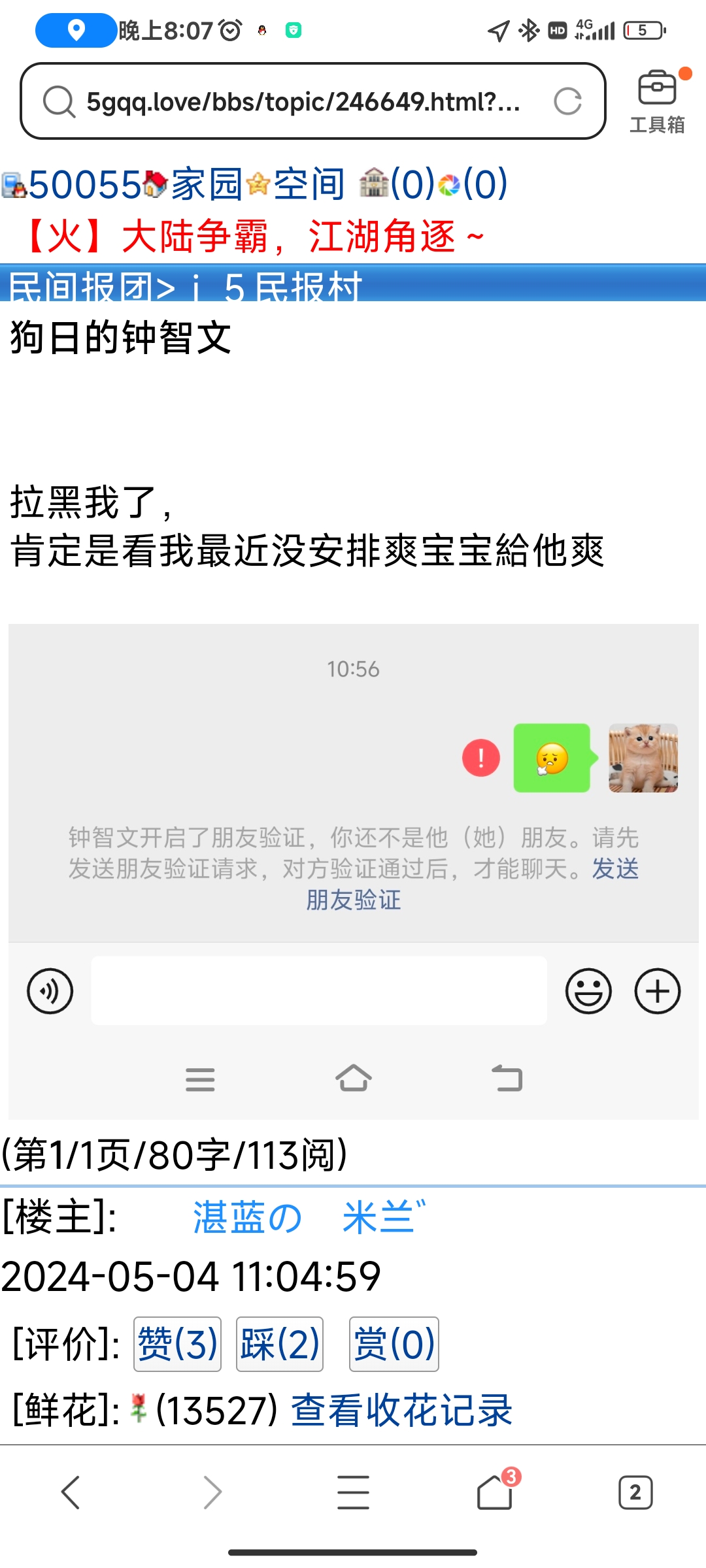706x1568 pixels.
Task: Open the embedded chat screenshot image
Action: [x=353, y=869]
